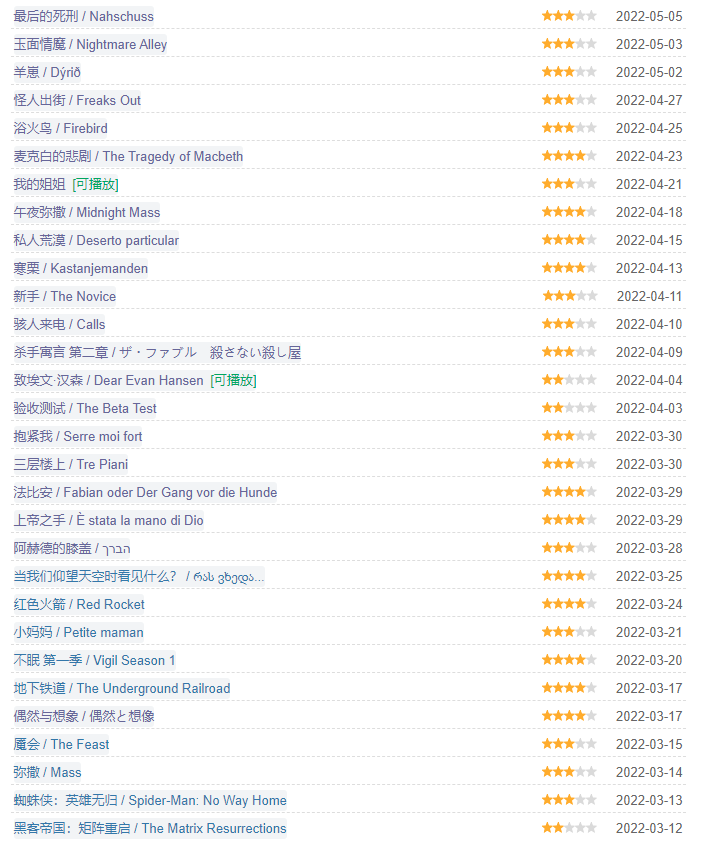Open Spider-Man: No Way Home link

[x=150, y=800]
